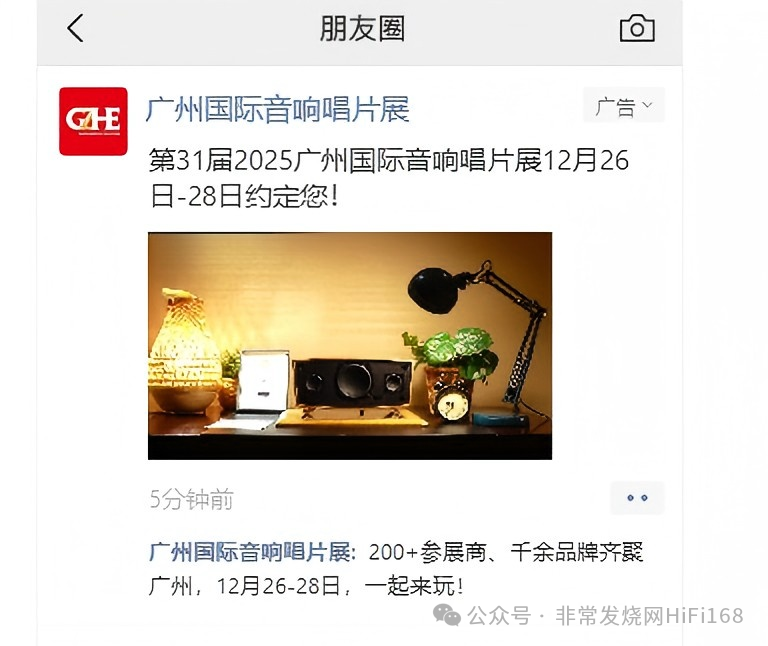Viewport: 768px width, 646px height.
Task: Open the camera to post a moment
Action: [x=637, y=28]
